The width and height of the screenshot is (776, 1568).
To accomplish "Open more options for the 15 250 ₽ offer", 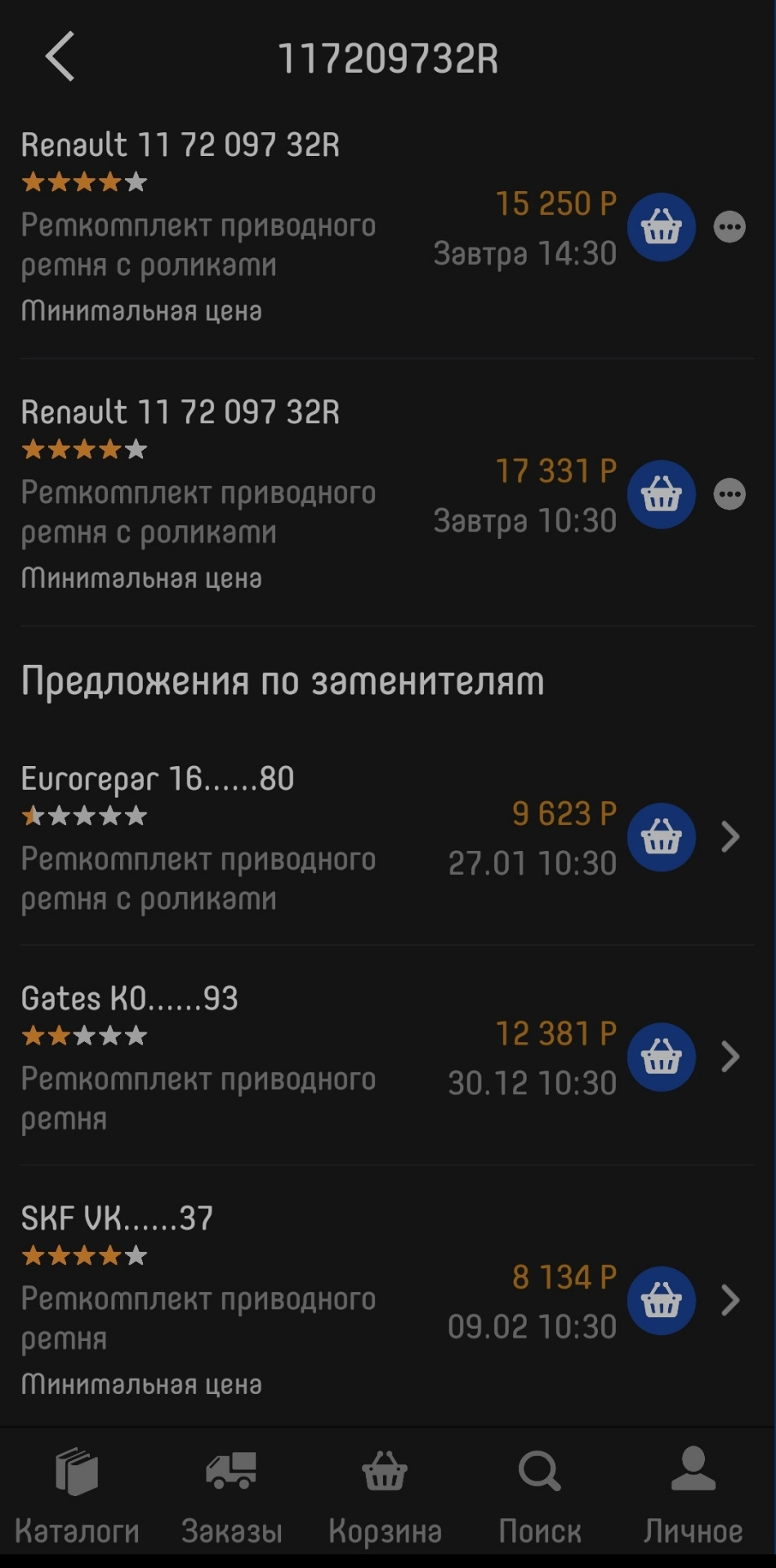I will click(x=729, y=227).
